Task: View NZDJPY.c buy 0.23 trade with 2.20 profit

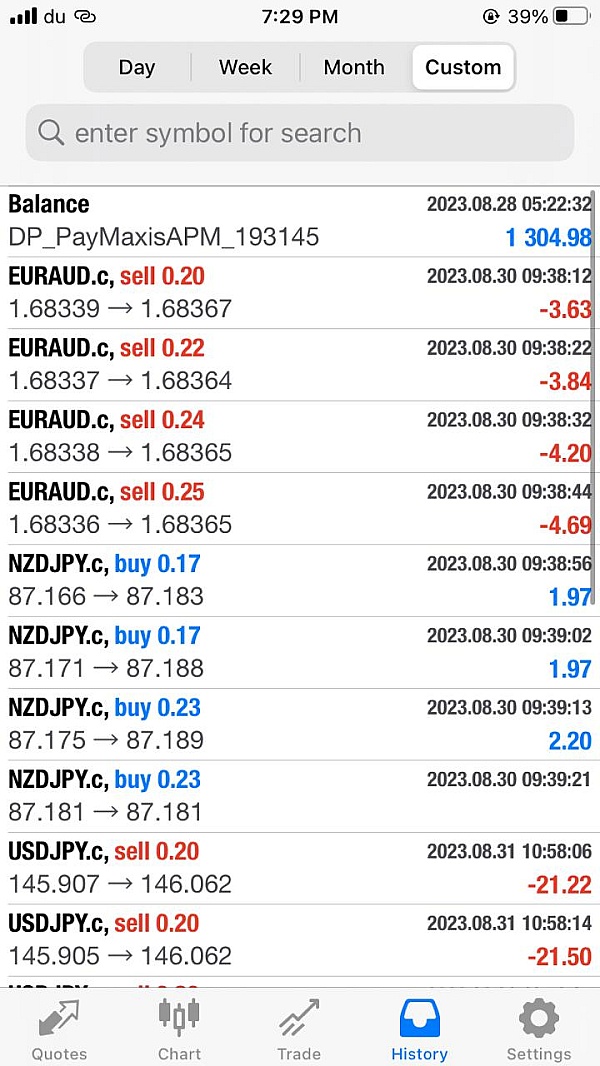Action: 300,724
